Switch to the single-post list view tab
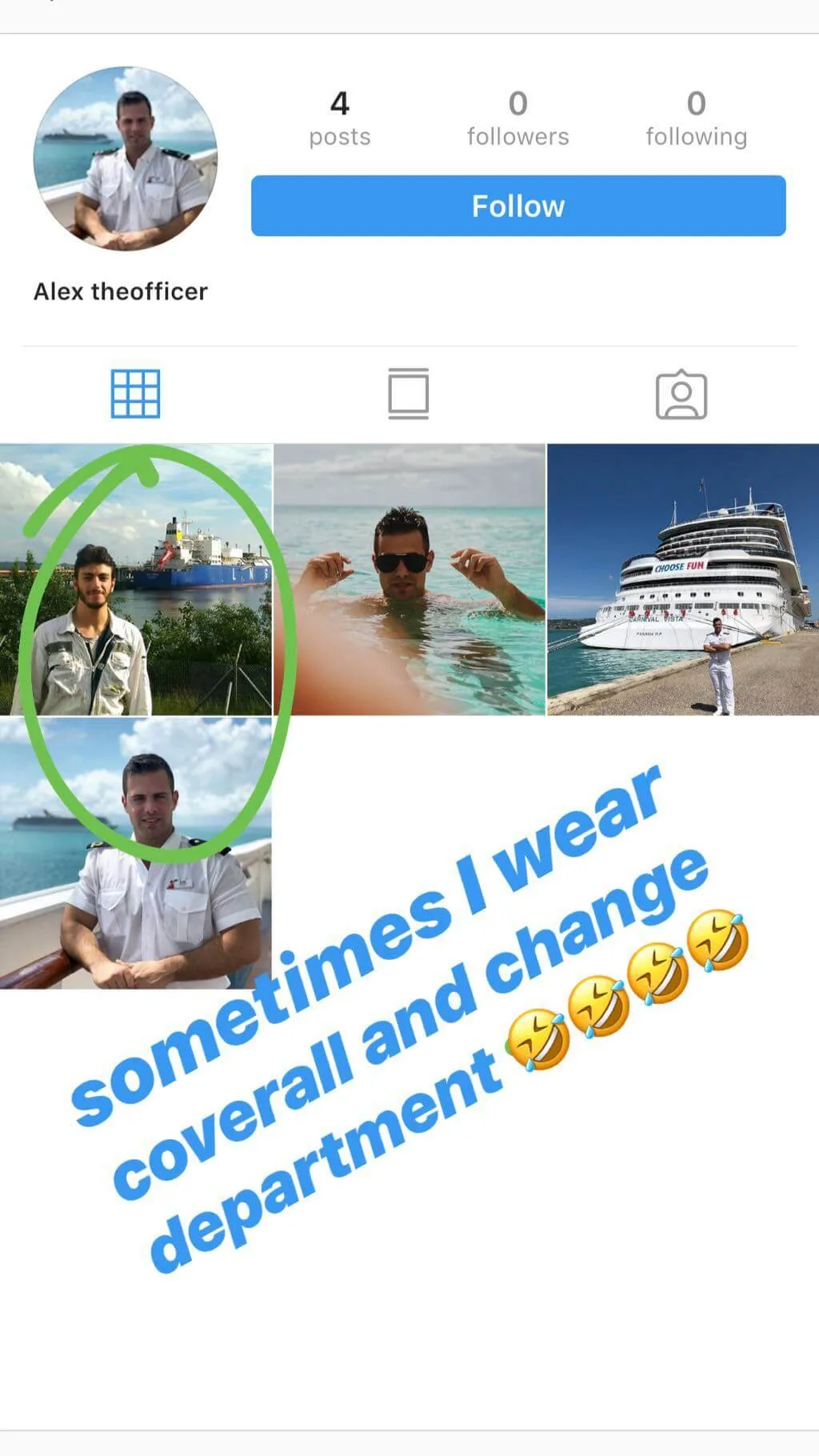This screenshot has width=819, height=1456. click(409, 394)
